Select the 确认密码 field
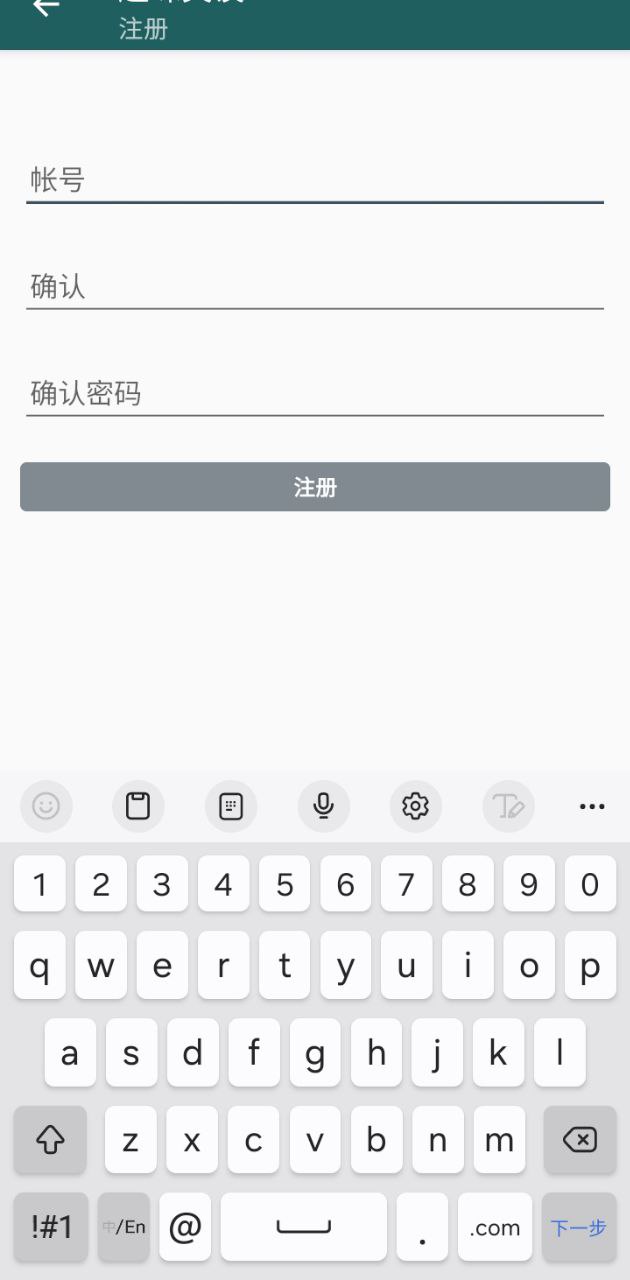This screenshot has width=630, height=1280. 314,394
